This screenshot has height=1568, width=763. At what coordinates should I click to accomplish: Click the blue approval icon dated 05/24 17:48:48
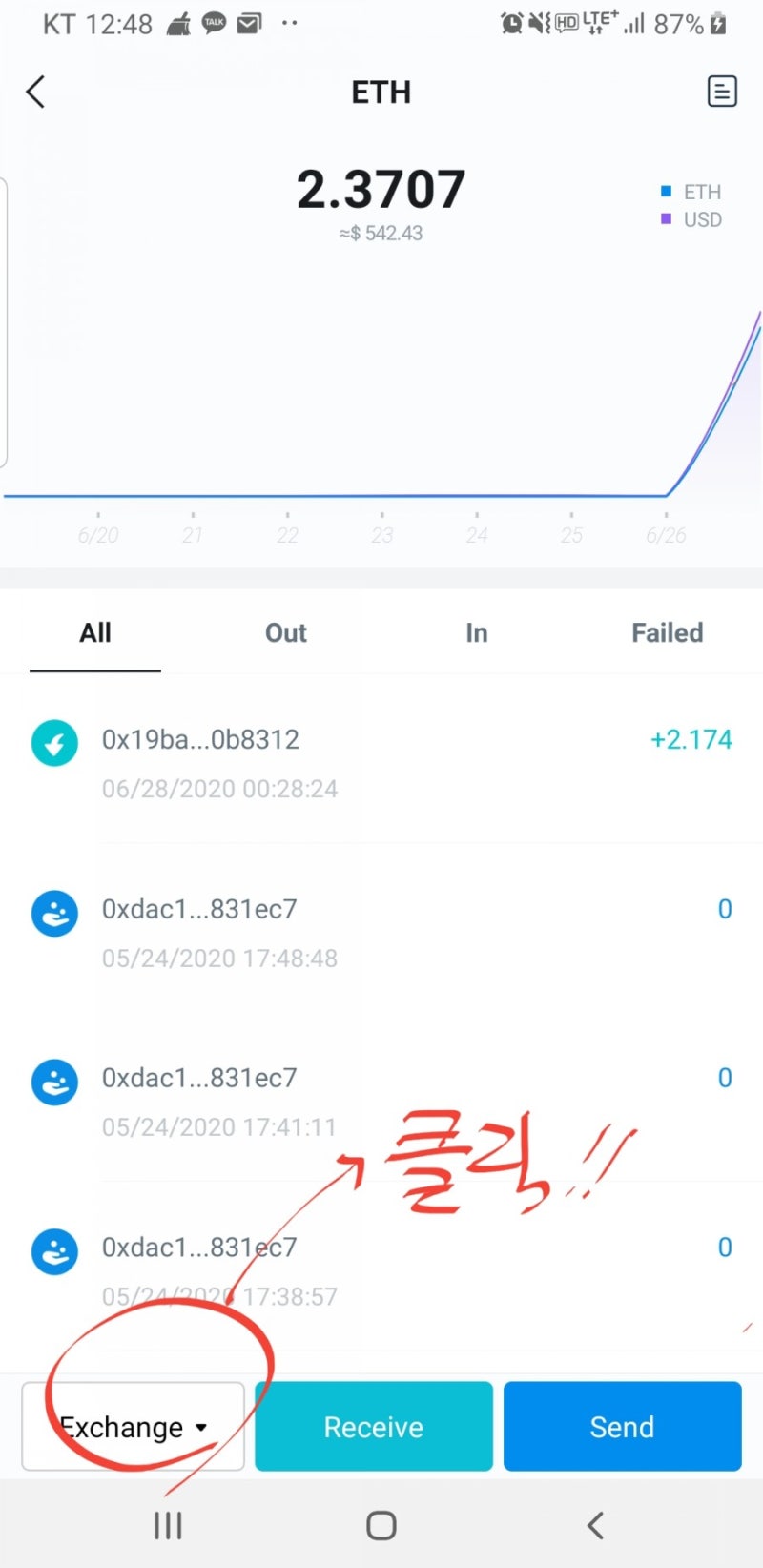coord(54,913)
